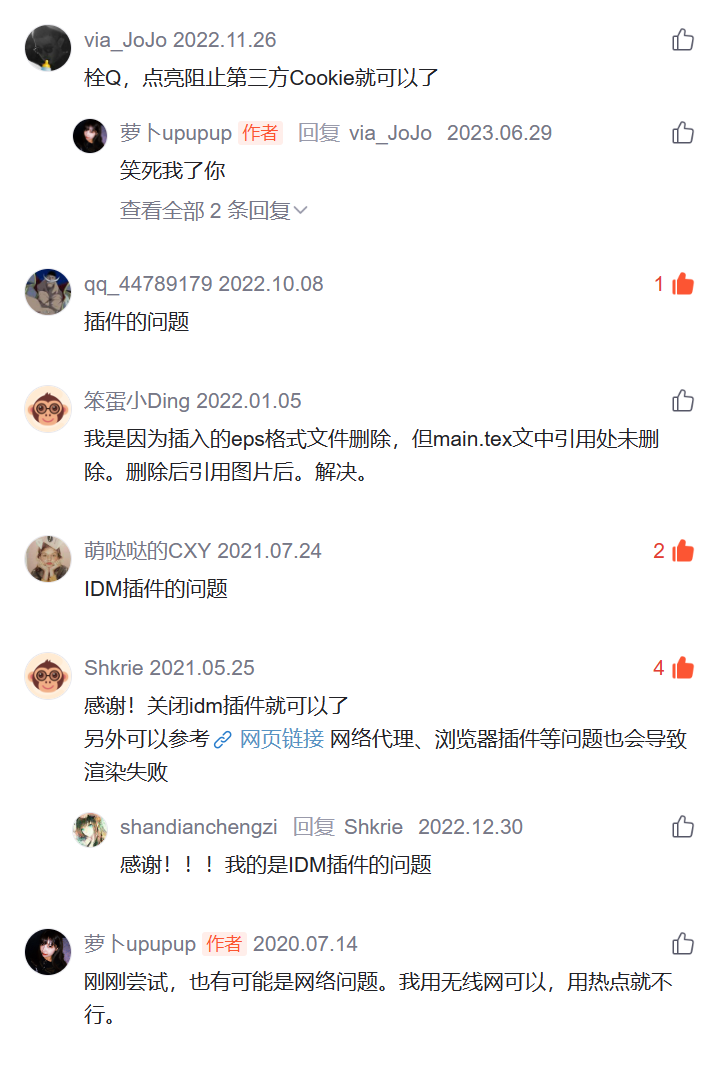Expand 查看全部 2 条回复
The image size is (717, 1068).
(213, 211)
